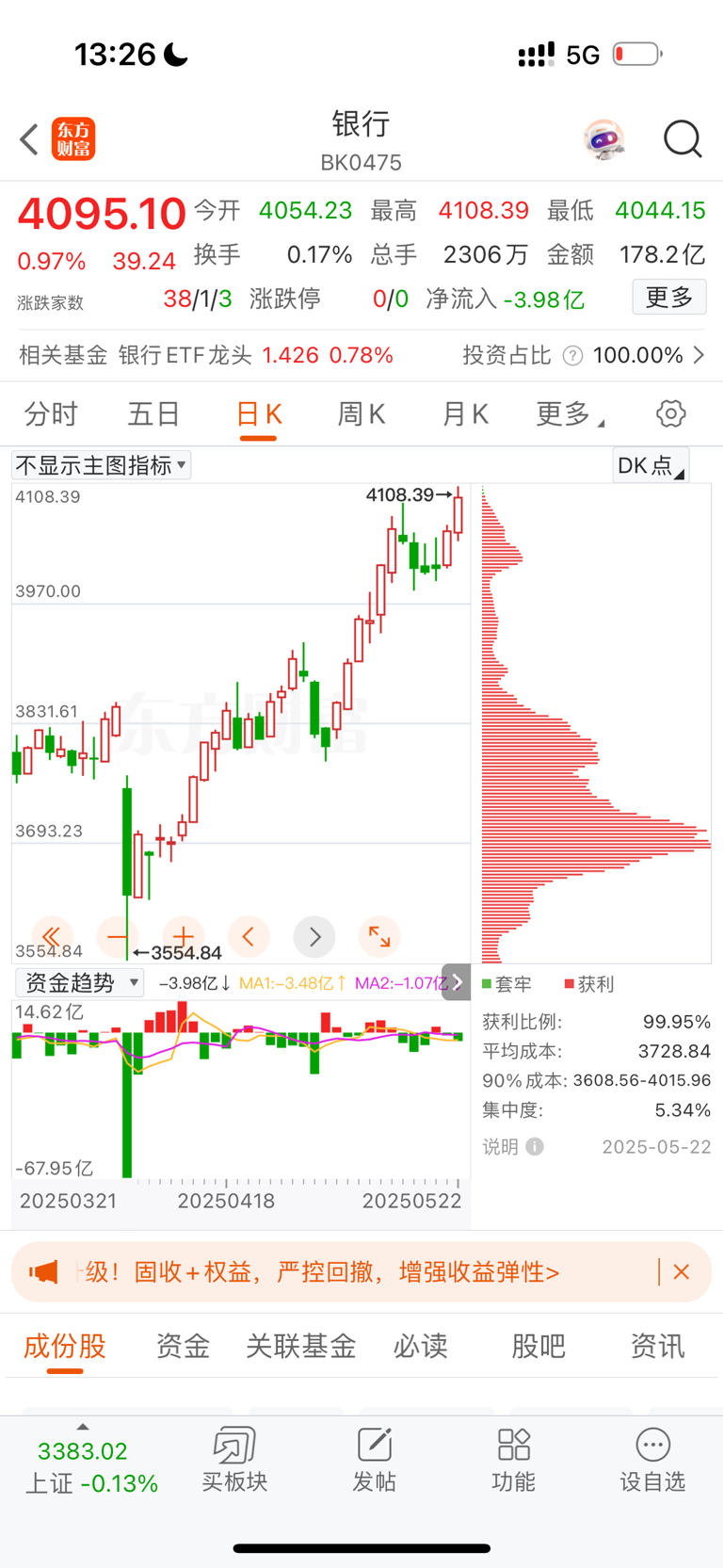
Task: Switch to the 五日 chart tab
Action: tap(154, 413)
